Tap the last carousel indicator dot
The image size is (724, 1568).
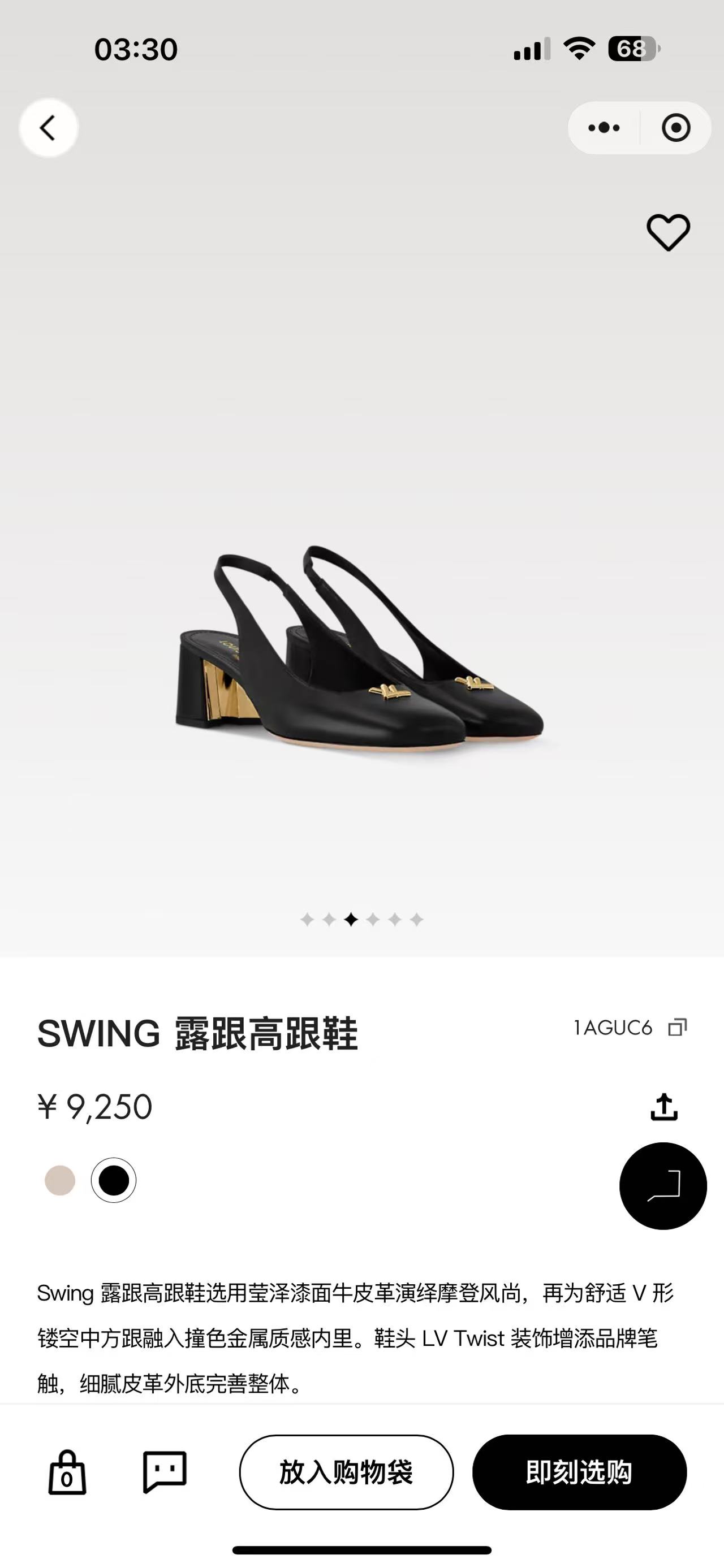(418, 920)
